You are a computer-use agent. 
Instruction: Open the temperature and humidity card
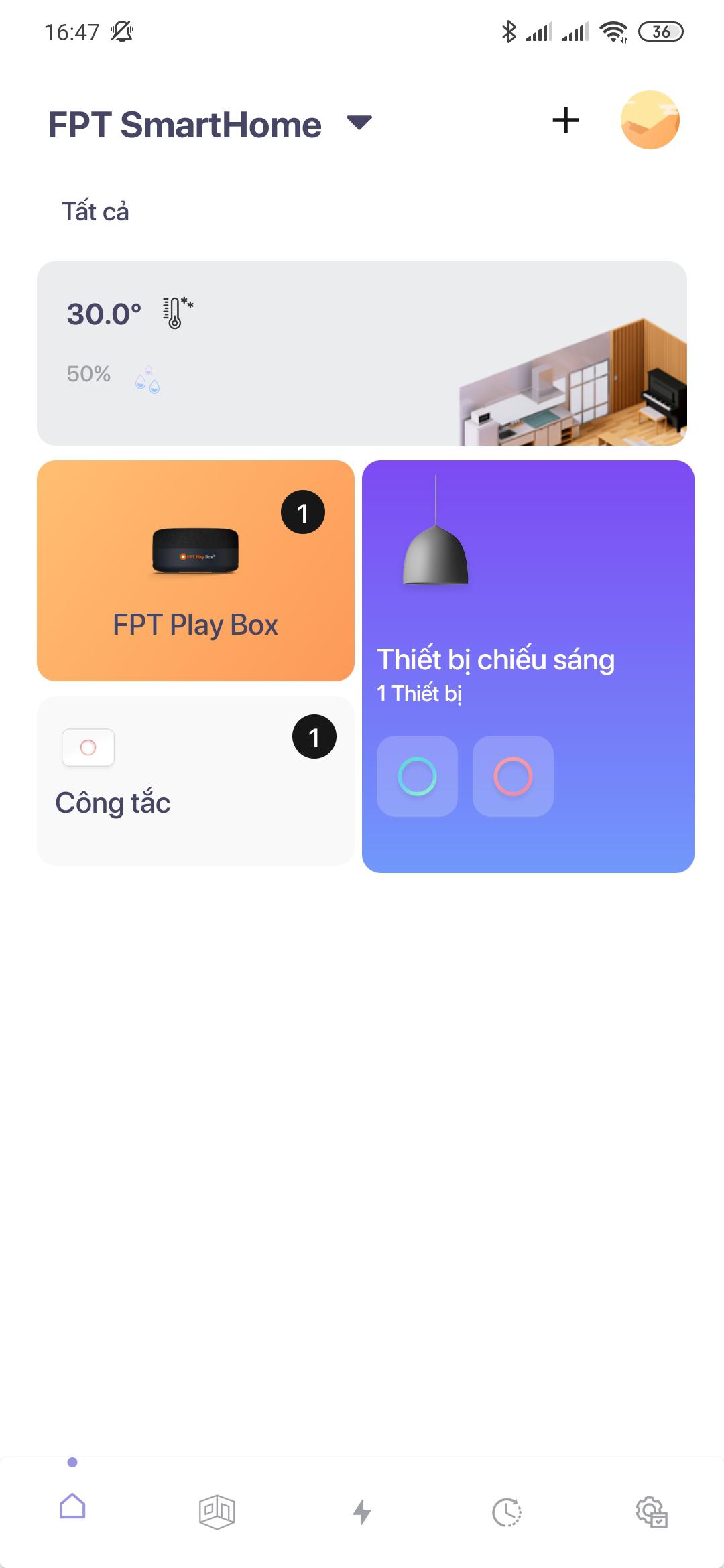click(362, 353)
